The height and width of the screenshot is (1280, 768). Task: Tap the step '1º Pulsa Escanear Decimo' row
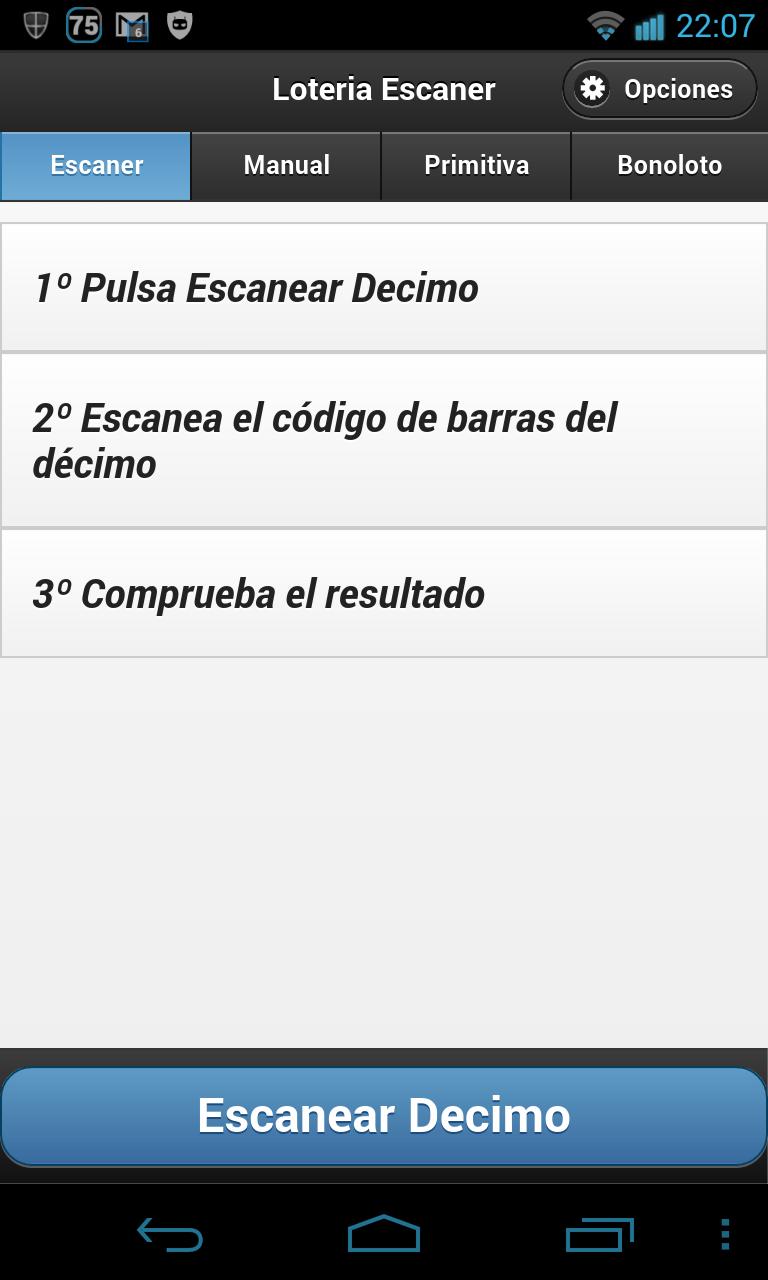[384, 287]
